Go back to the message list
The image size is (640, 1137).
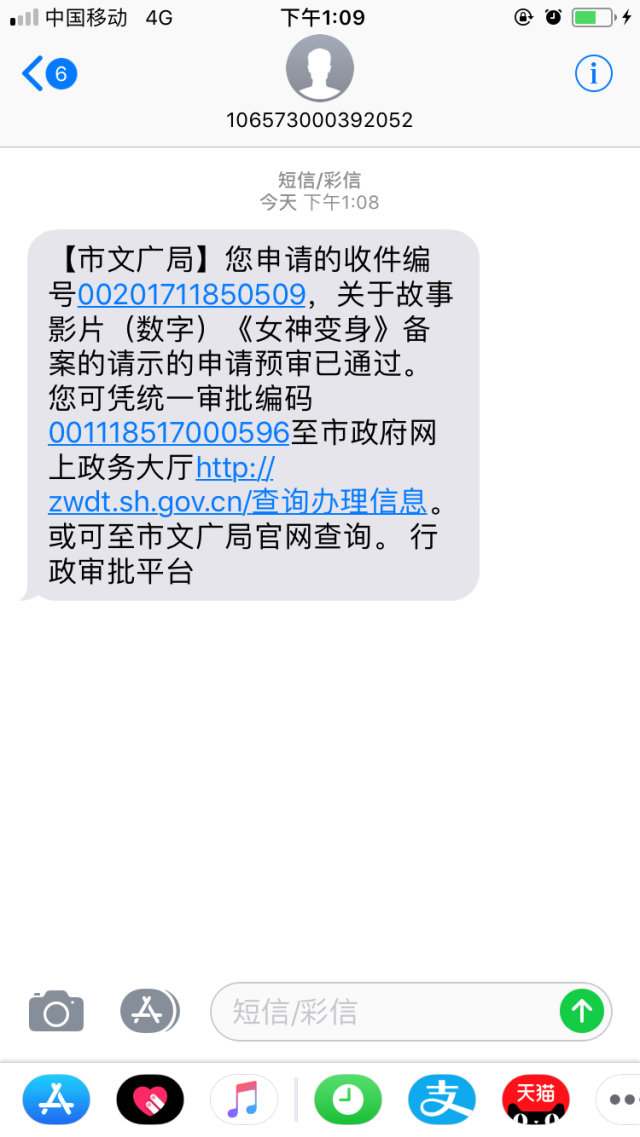pyautogui.click(x=49, y=74)
